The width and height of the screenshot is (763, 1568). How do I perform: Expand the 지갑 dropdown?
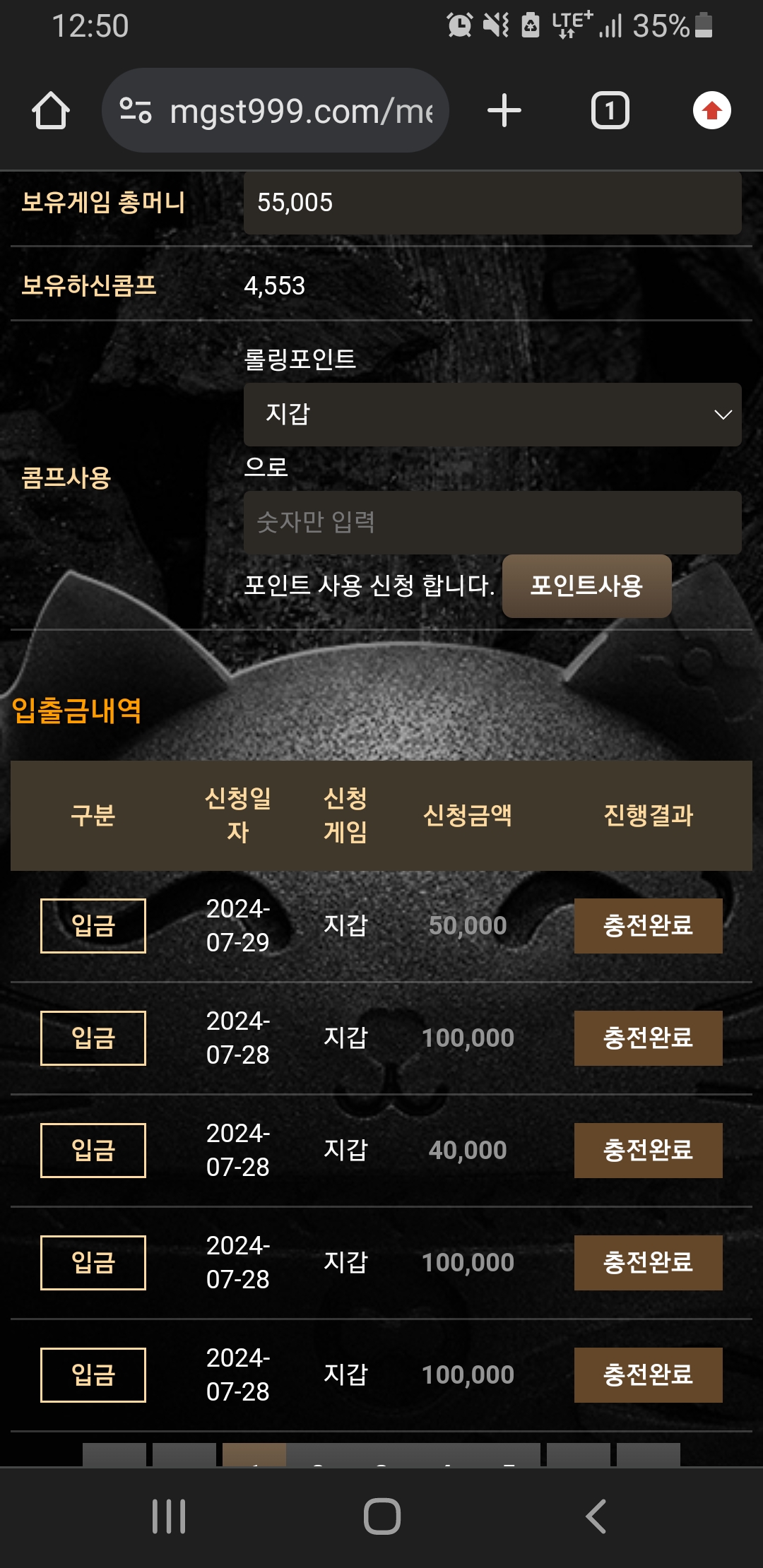coord(492,415)
